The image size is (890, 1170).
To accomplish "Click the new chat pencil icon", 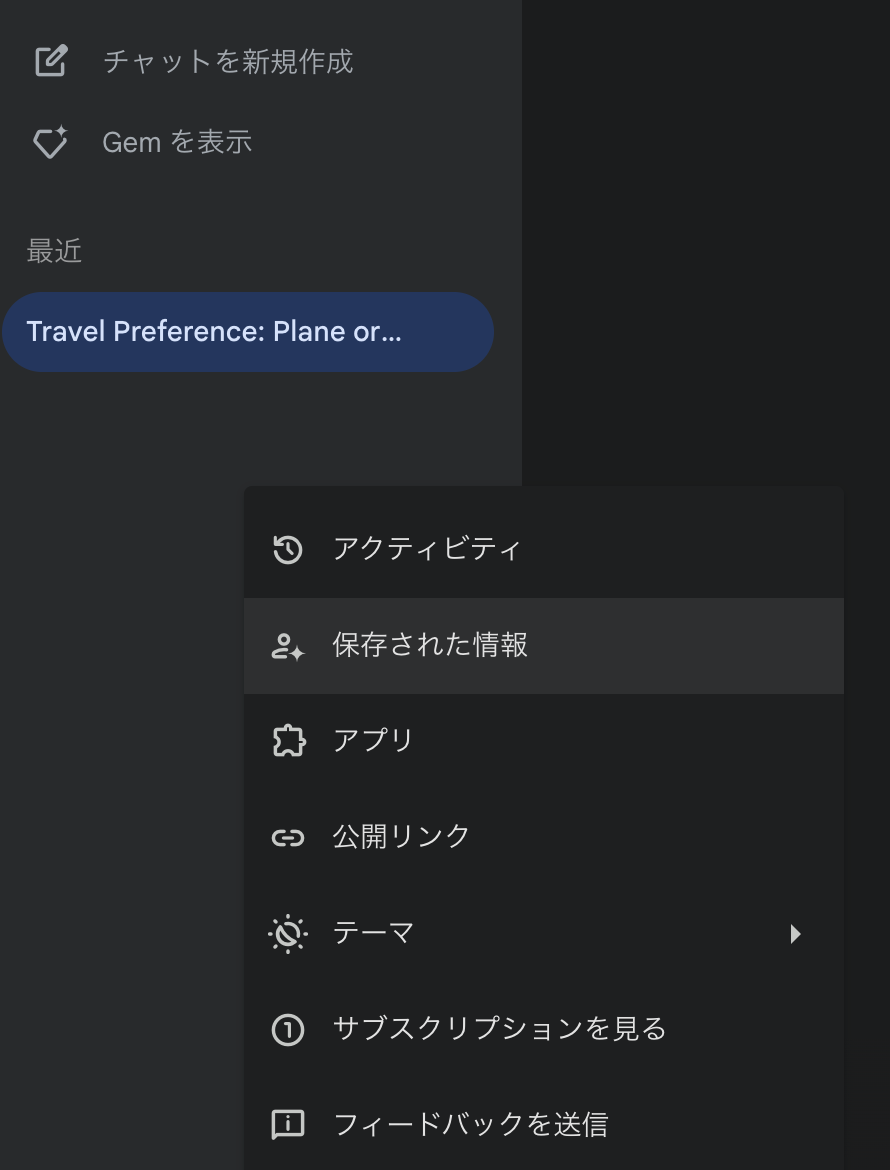I will click(x=50, y=60).
